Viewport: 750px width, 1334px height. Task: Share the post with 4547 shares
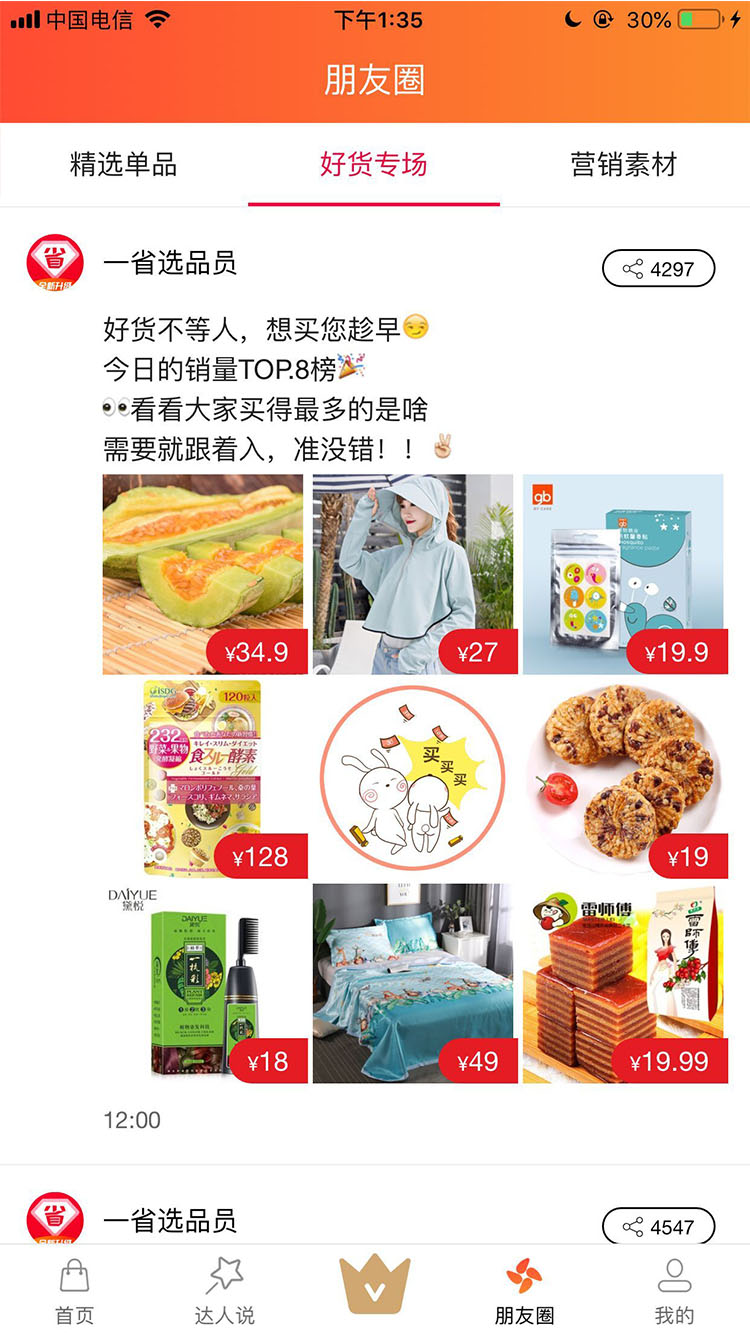(658, 1227)
